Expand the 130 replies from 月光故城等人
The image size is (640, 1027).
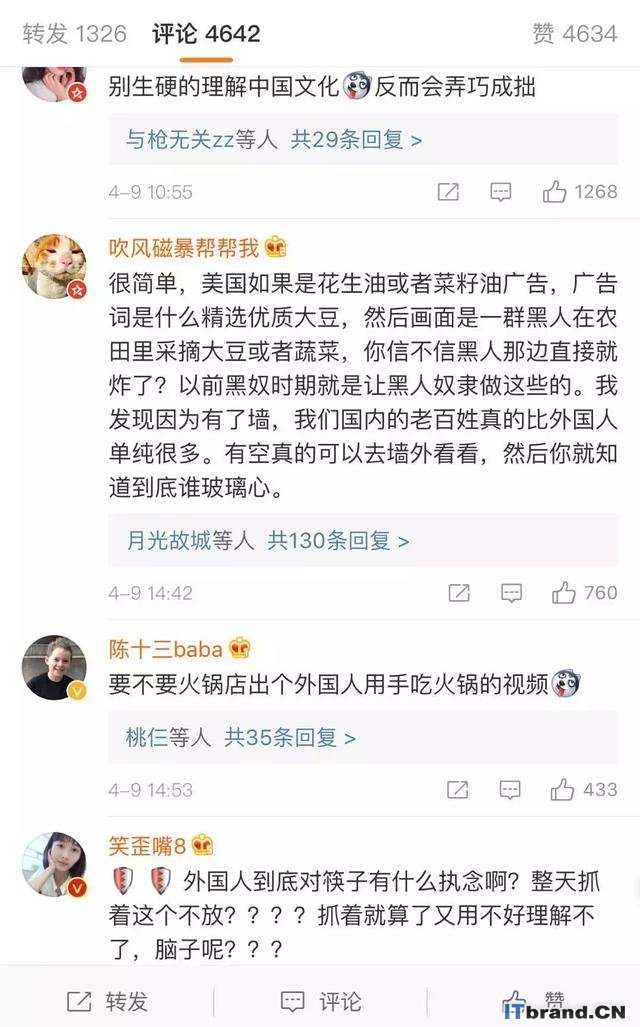point(268,541)
